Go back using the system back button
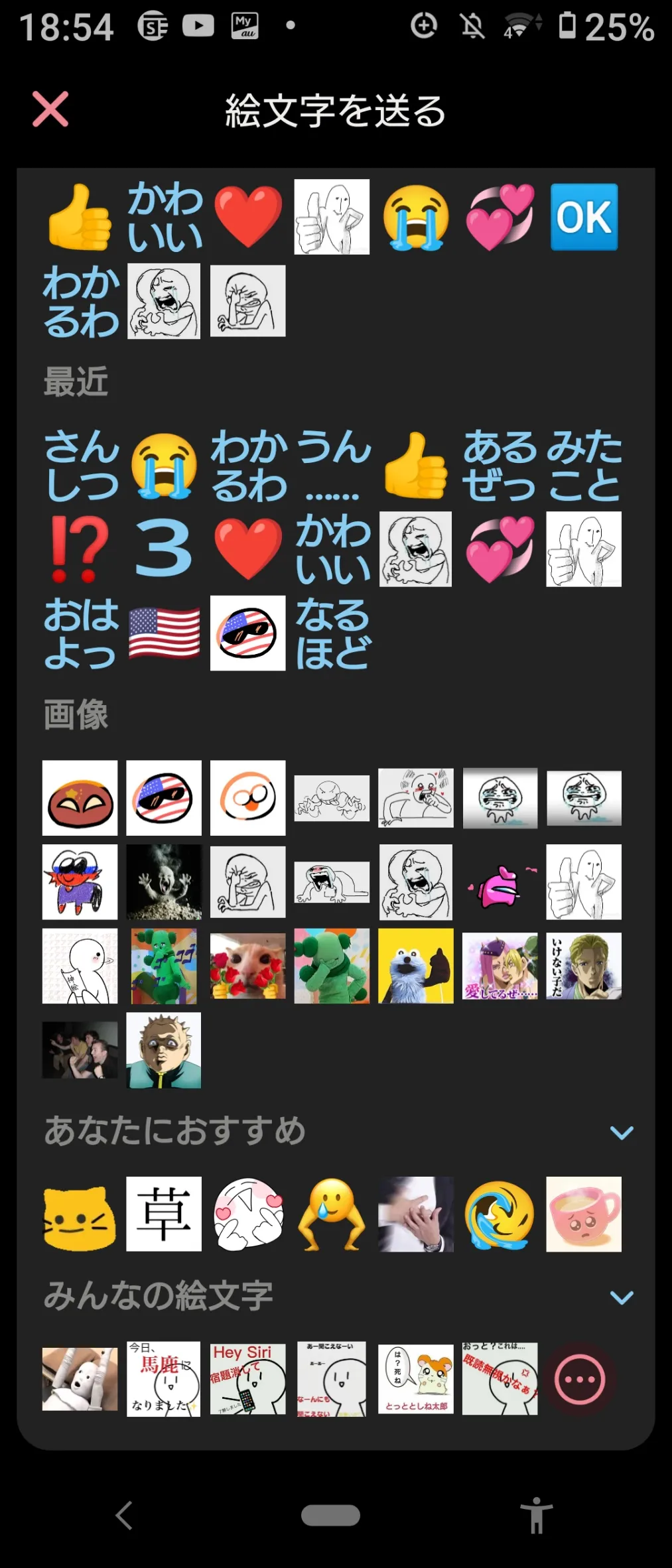Viewport: 672px width, 1568px height. 125,1516
